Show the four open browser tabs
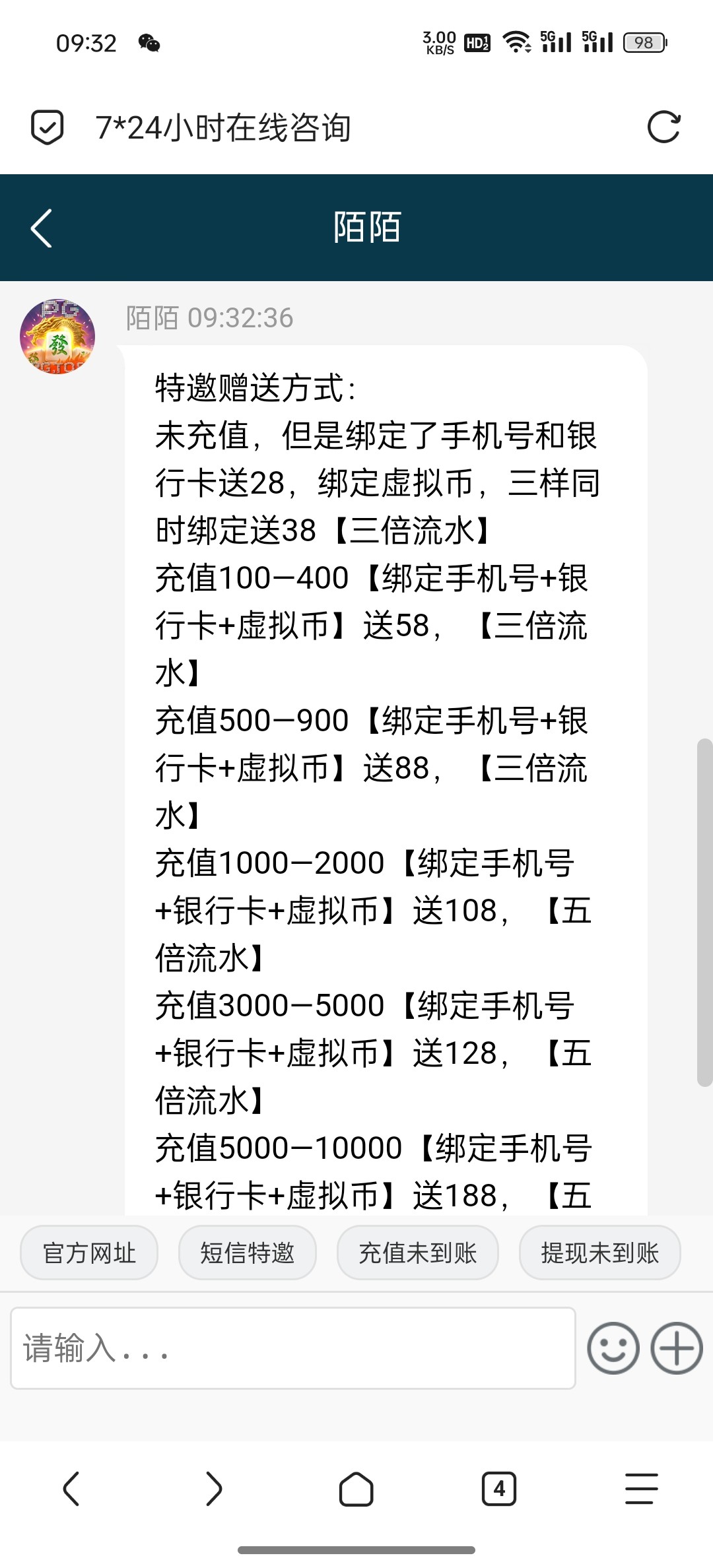Viewport: 713px width, 1568px height. click(x=499, y=1489)
